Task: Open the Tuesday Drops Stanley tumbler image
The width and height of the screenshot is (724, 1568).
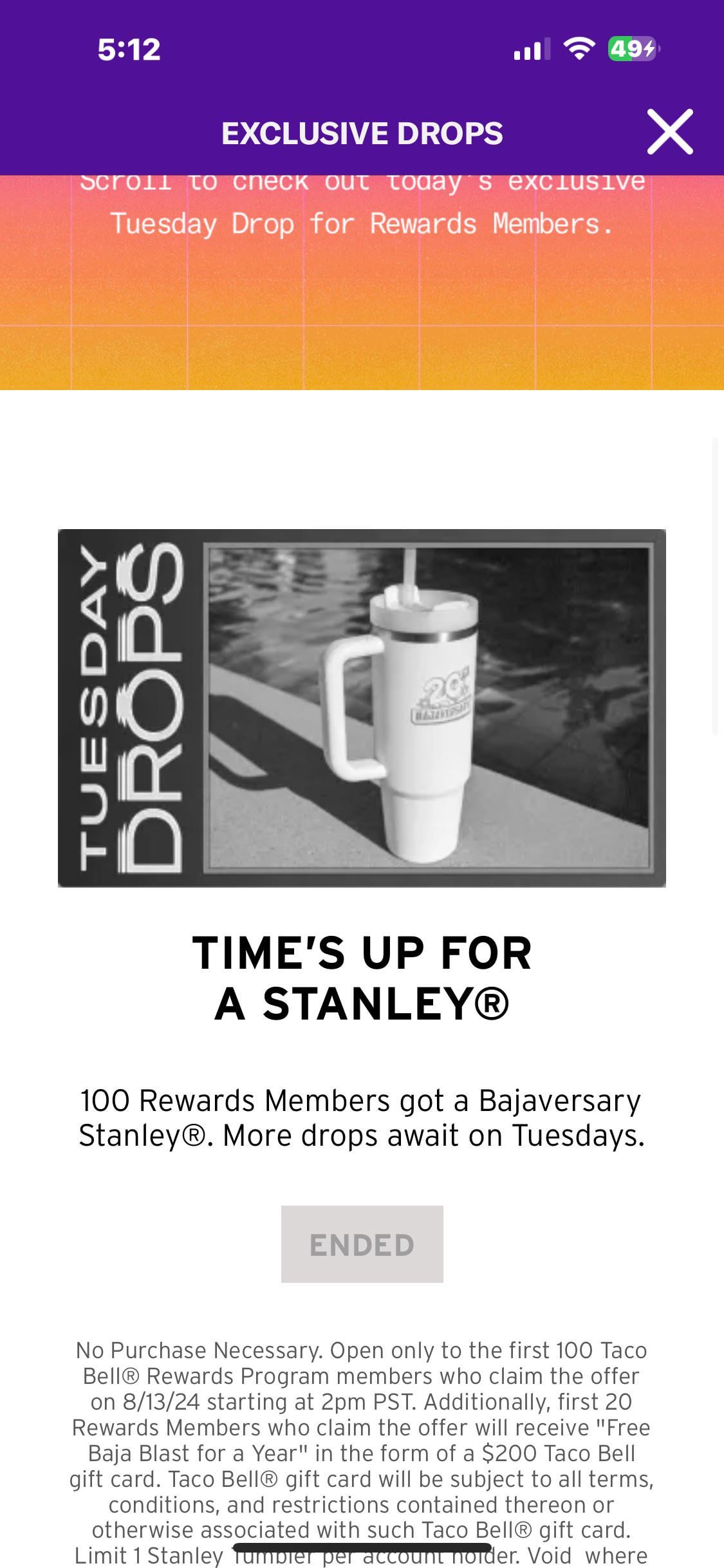Action: click(x=362, y=708)
